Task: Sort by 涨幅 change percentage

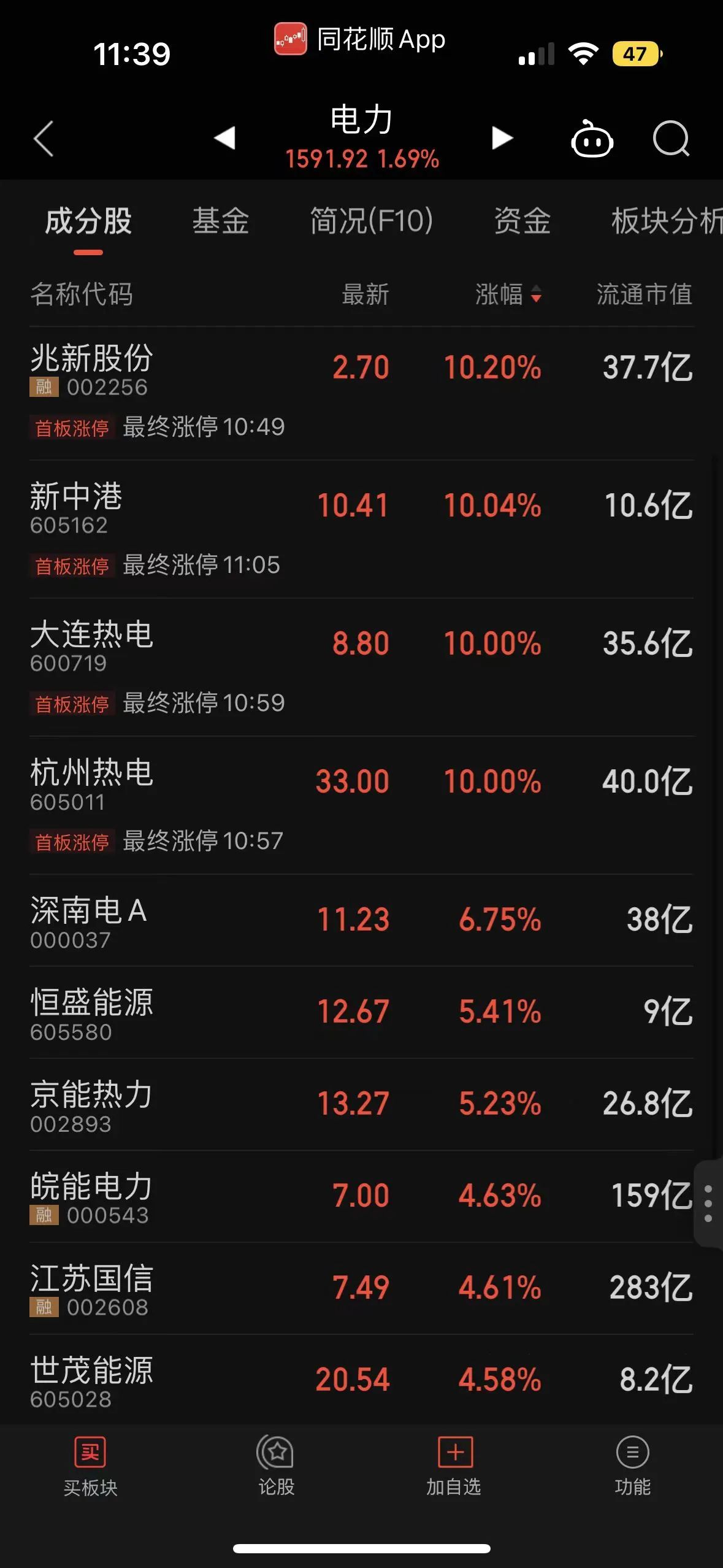Action: 498,295
